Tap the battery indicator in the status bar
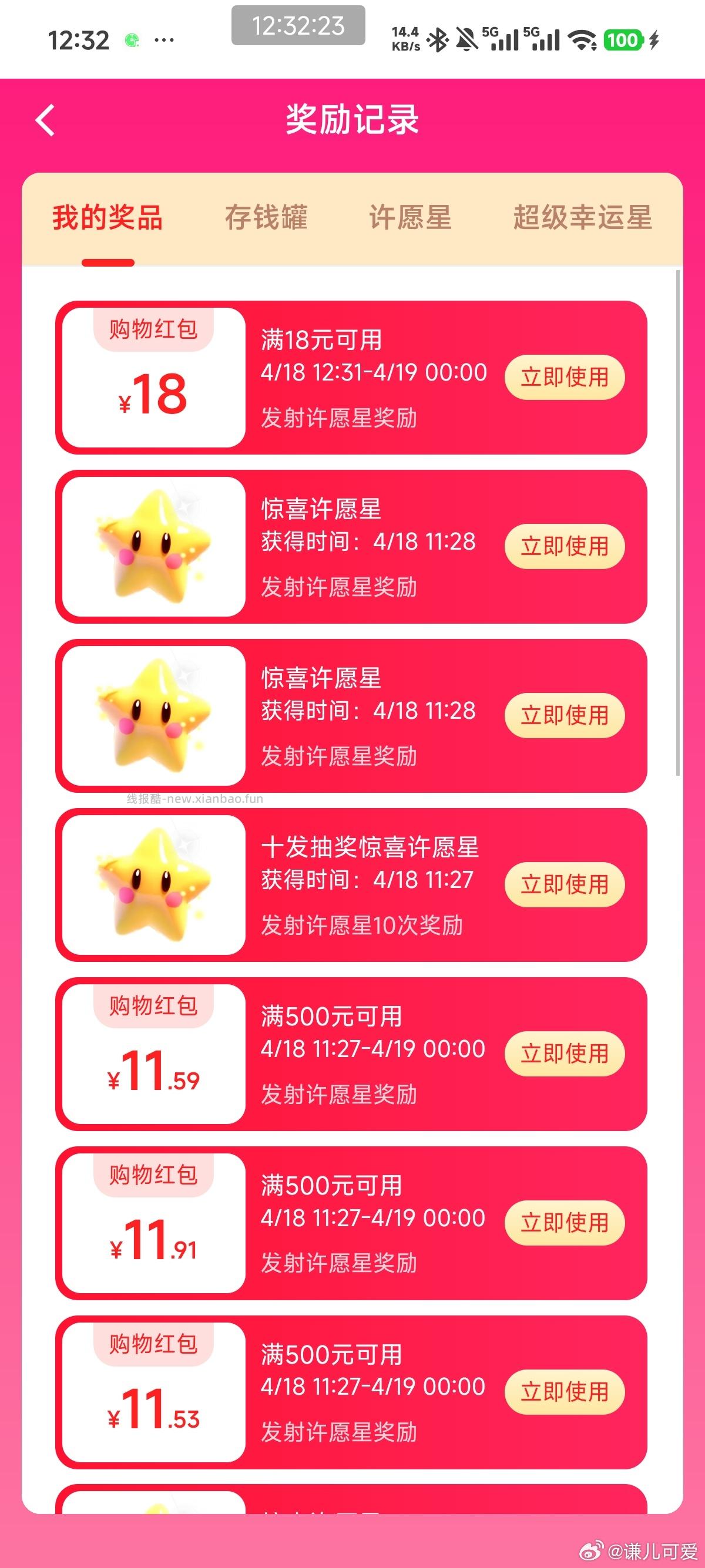 click(x=623, y=39)
